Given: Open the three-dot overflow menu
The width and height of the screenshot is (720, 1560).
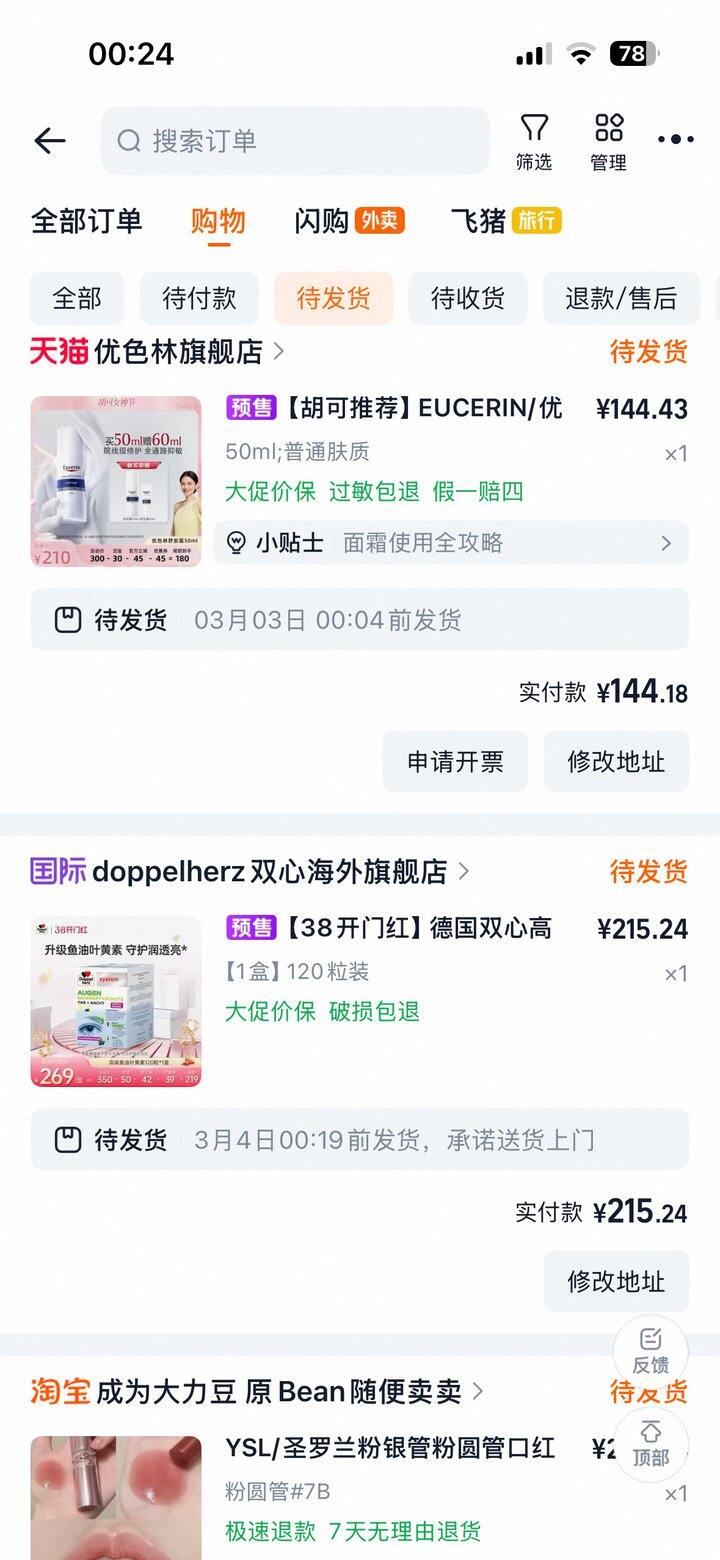Looking at the screenshot, I should click(x=676, y=140).
